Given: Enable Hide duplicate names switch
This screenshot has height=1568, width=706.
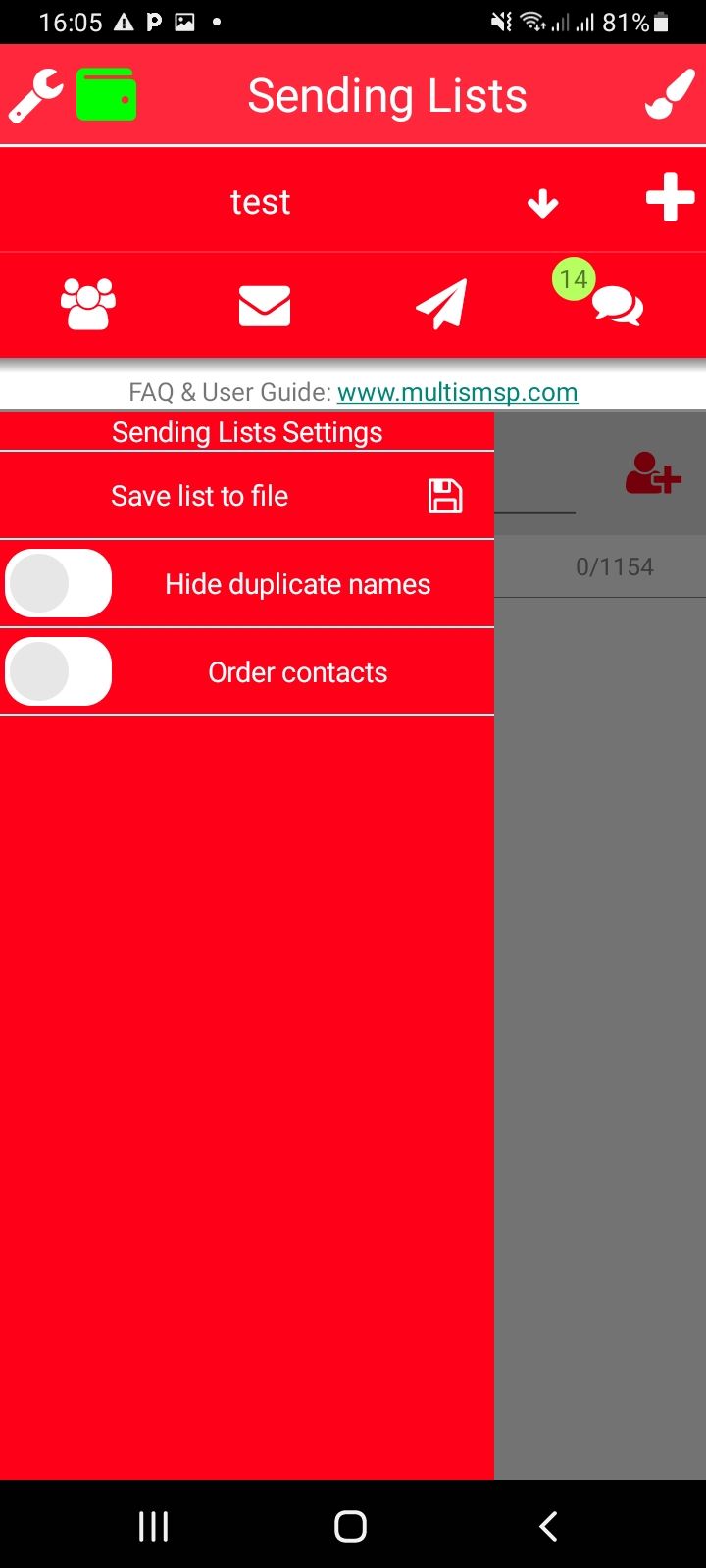Looking at the screenshot, I should point(59,584).
